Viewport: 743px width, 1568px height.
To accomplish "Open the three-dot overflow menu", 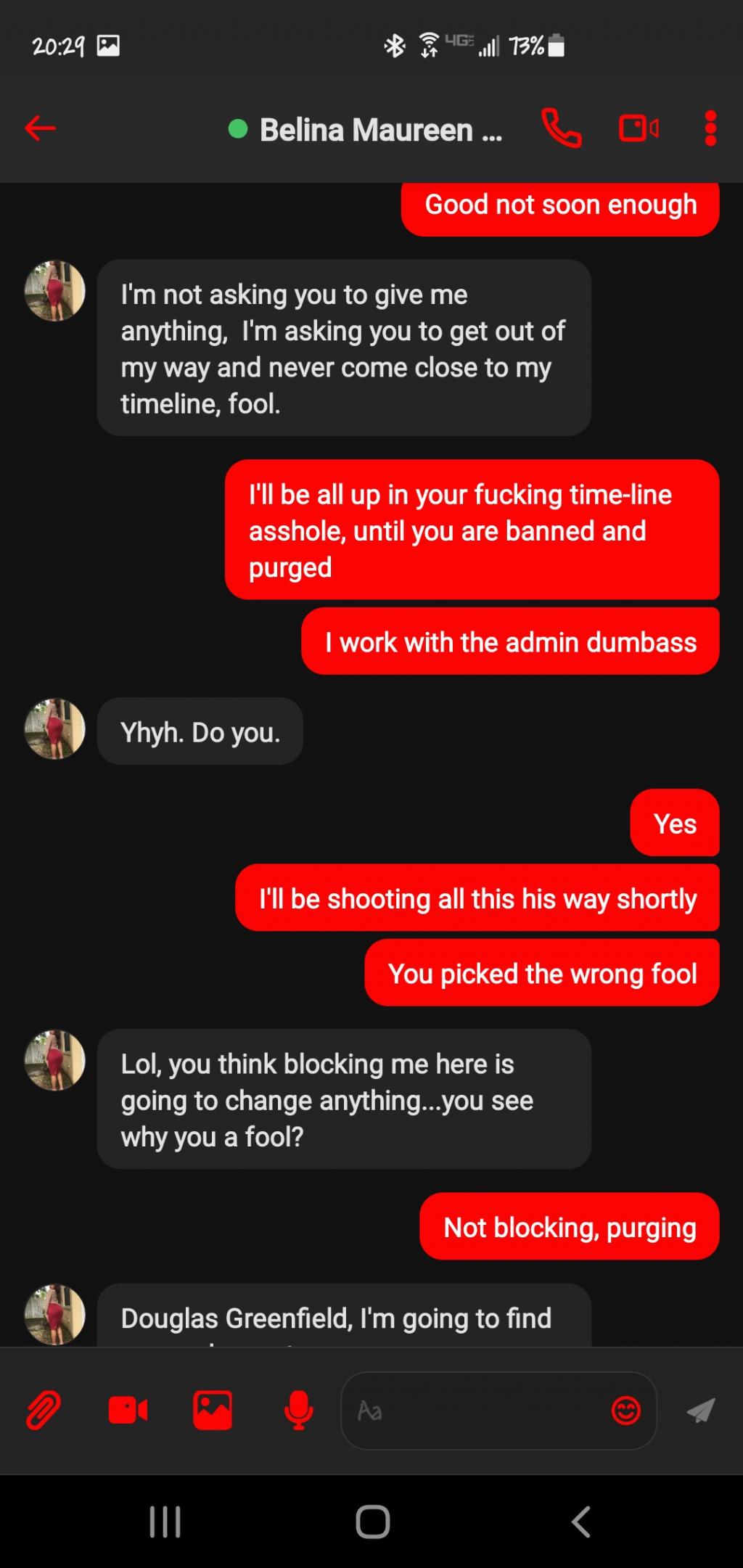I will coord(710,128).
